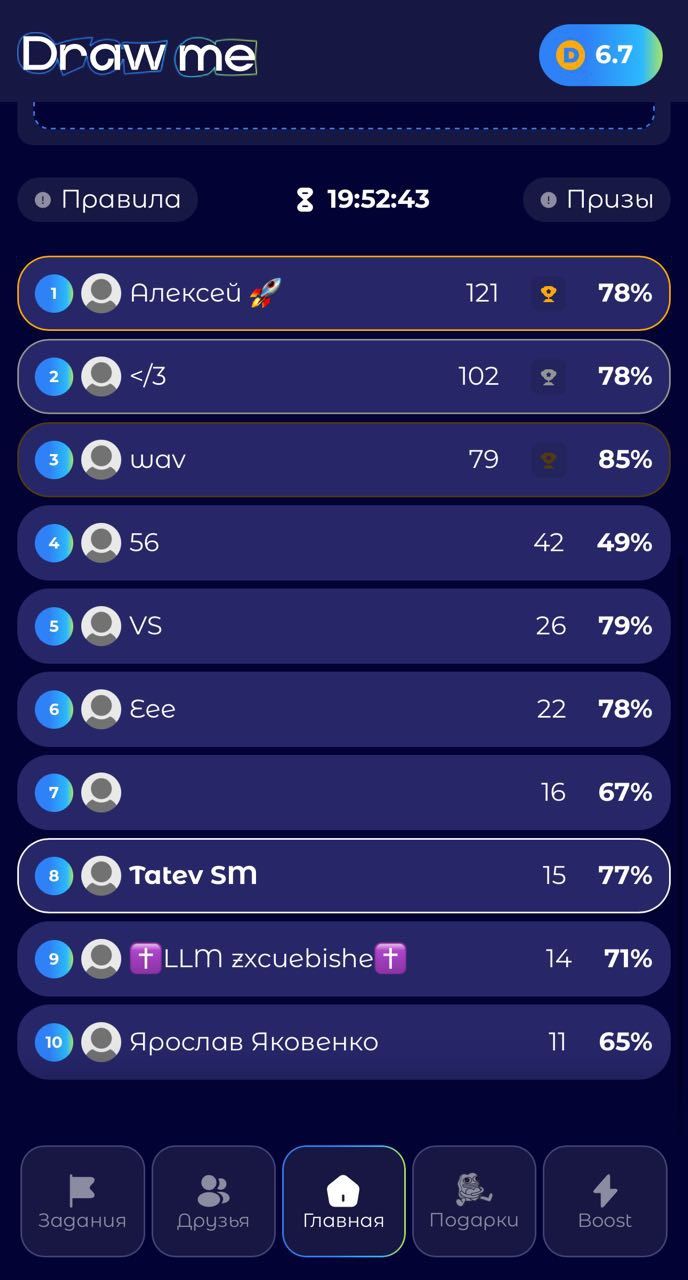Open Алексей's leaderboard row
Viewport: 688px width, 1280px height.
pos(343,293)
